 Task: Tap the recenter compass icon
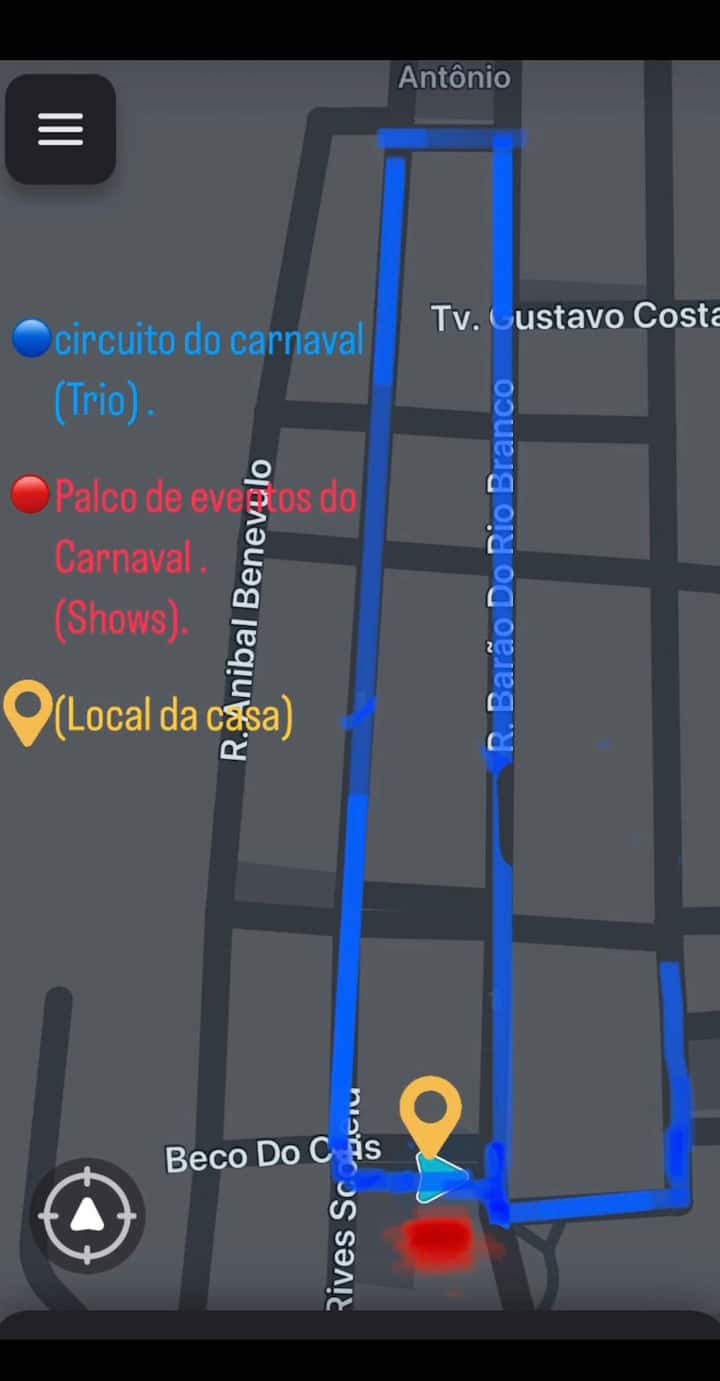click(88, 1214)
